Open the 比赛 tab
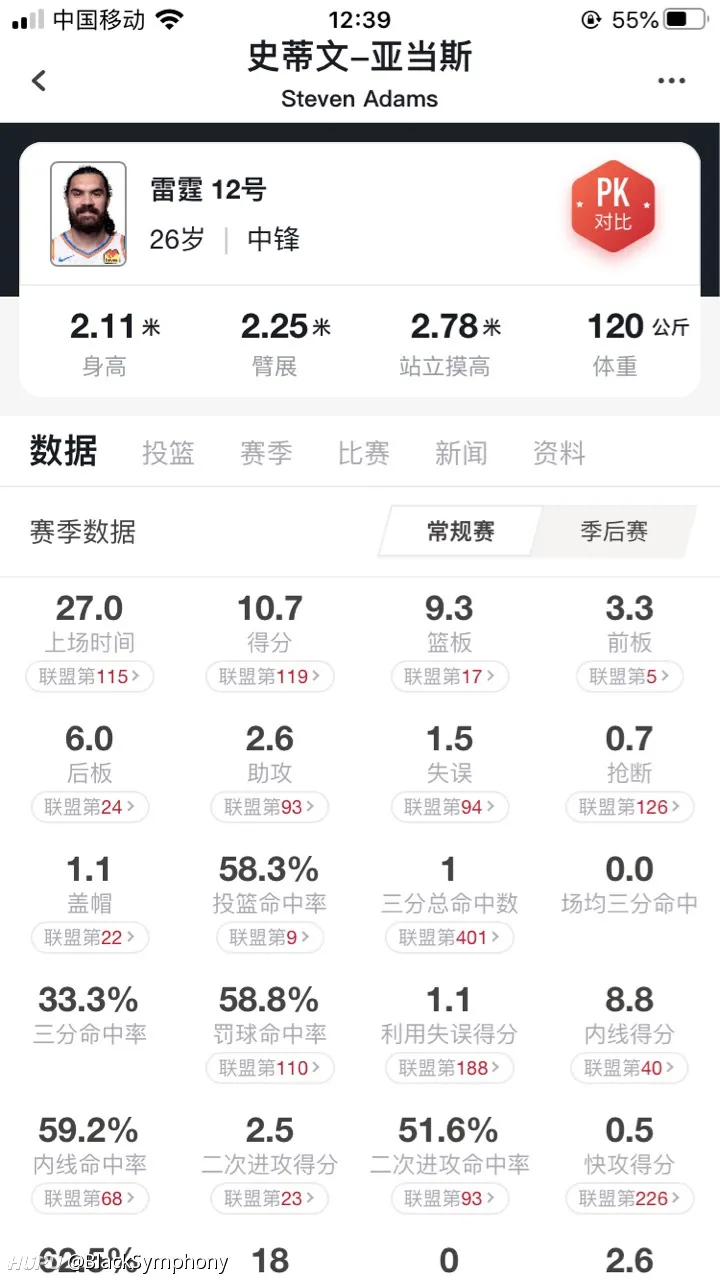720x1280 pixels. point(363,453)
